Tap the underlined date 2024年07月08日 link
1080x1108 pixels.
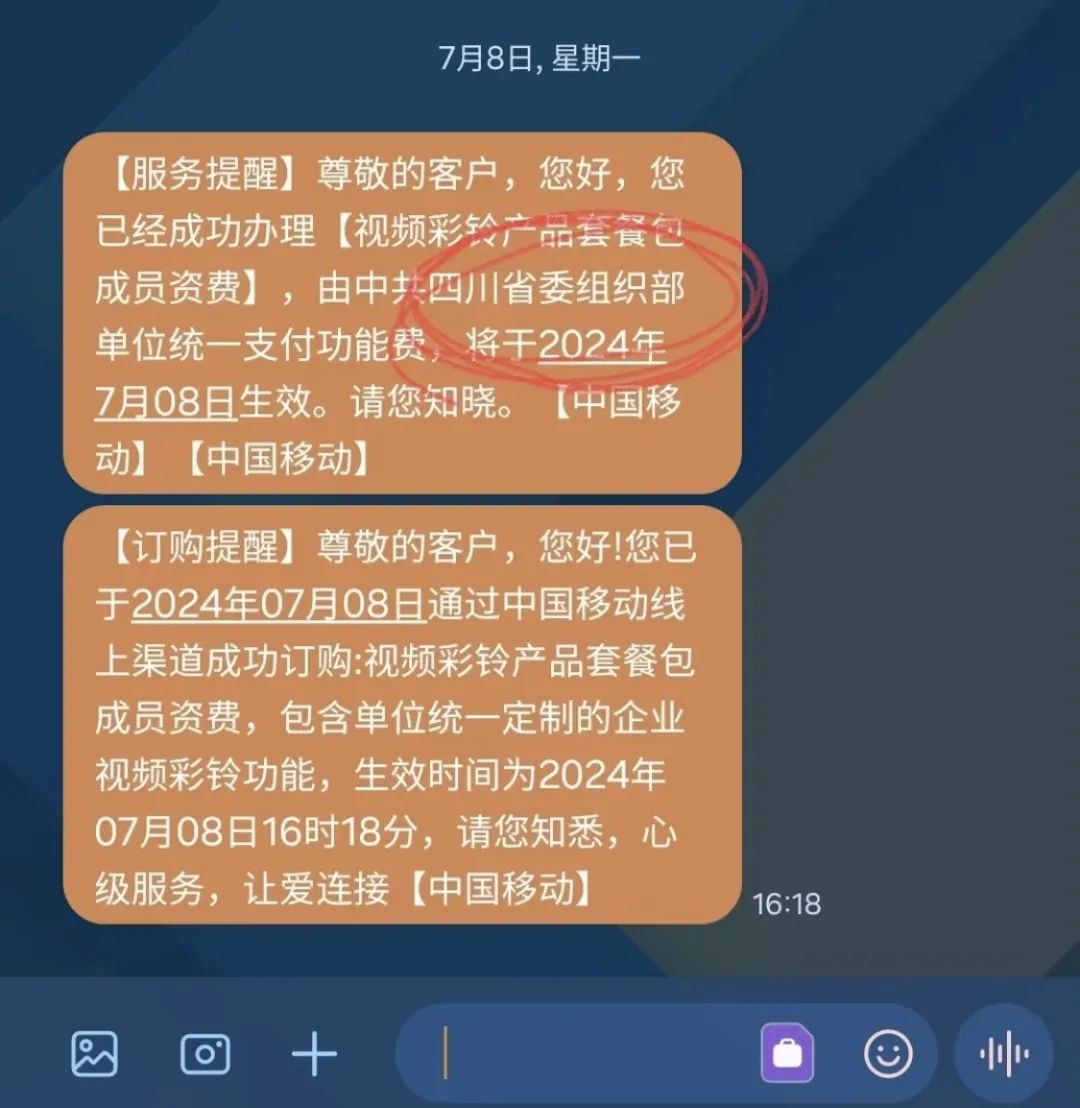279,604
